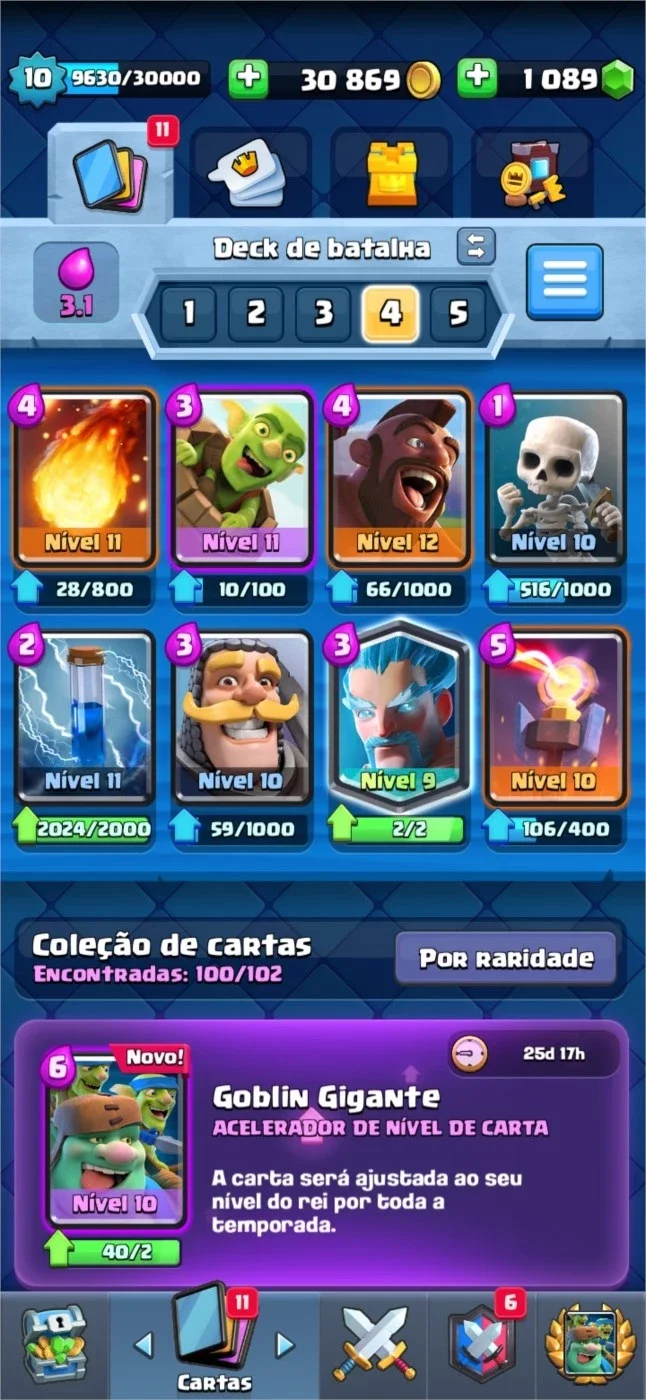Screen dimensions: 646x1400
Task: Select the Fireball card Nível 11
Action: pos(85,479)
